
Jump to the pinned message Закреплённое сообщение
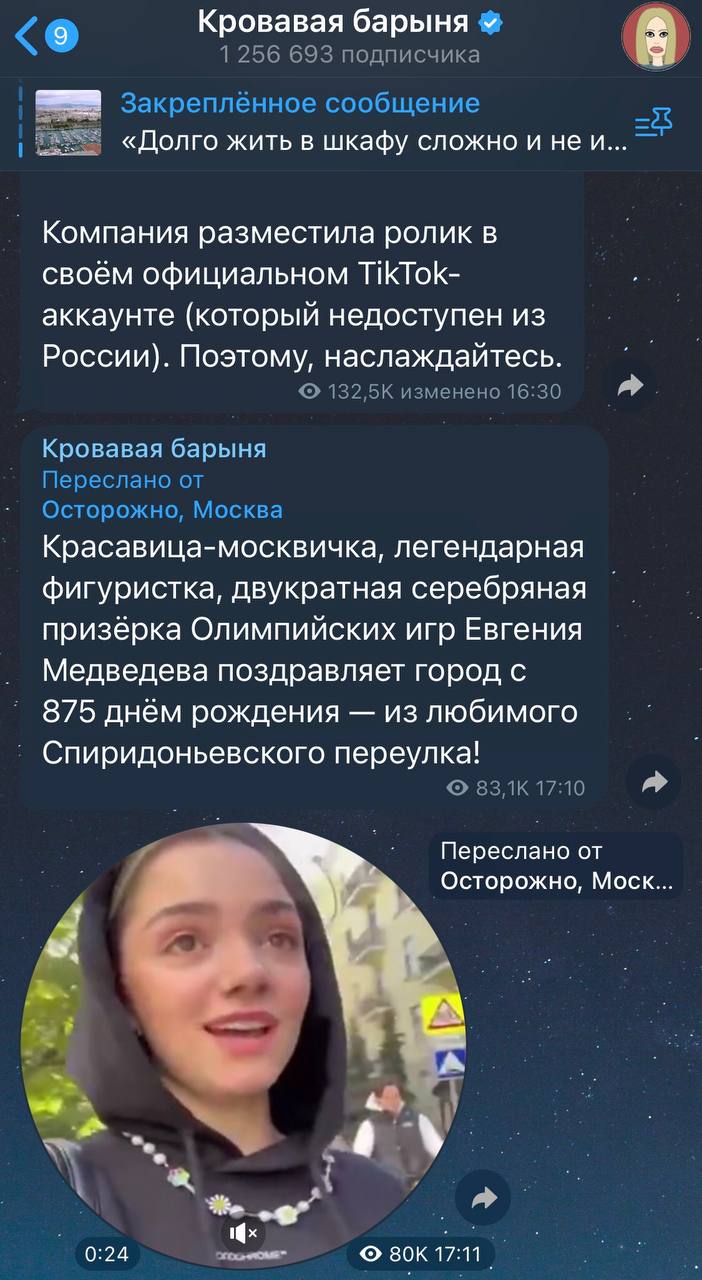[320, 122]
